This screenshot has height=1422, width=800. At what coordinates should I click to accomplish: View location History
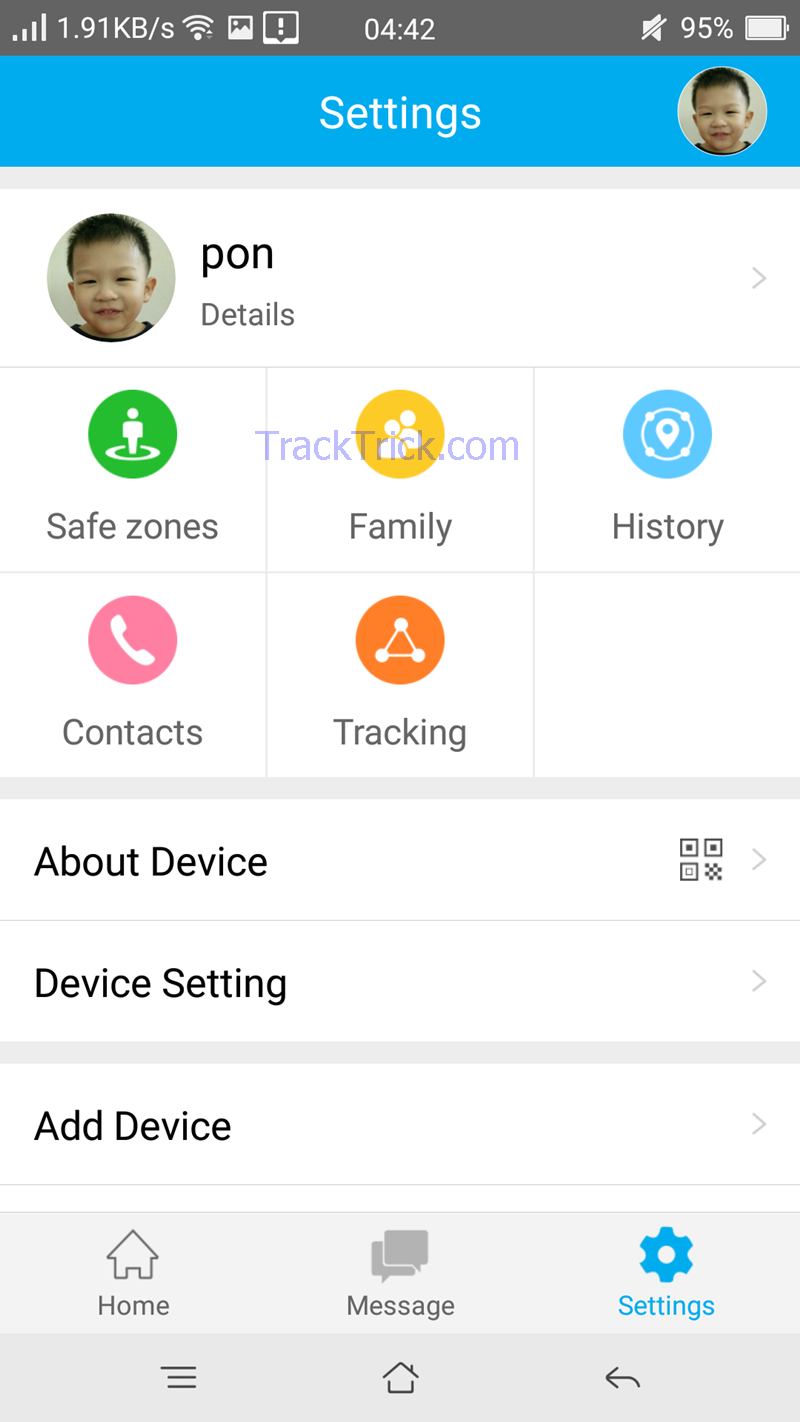coord(667,468)
